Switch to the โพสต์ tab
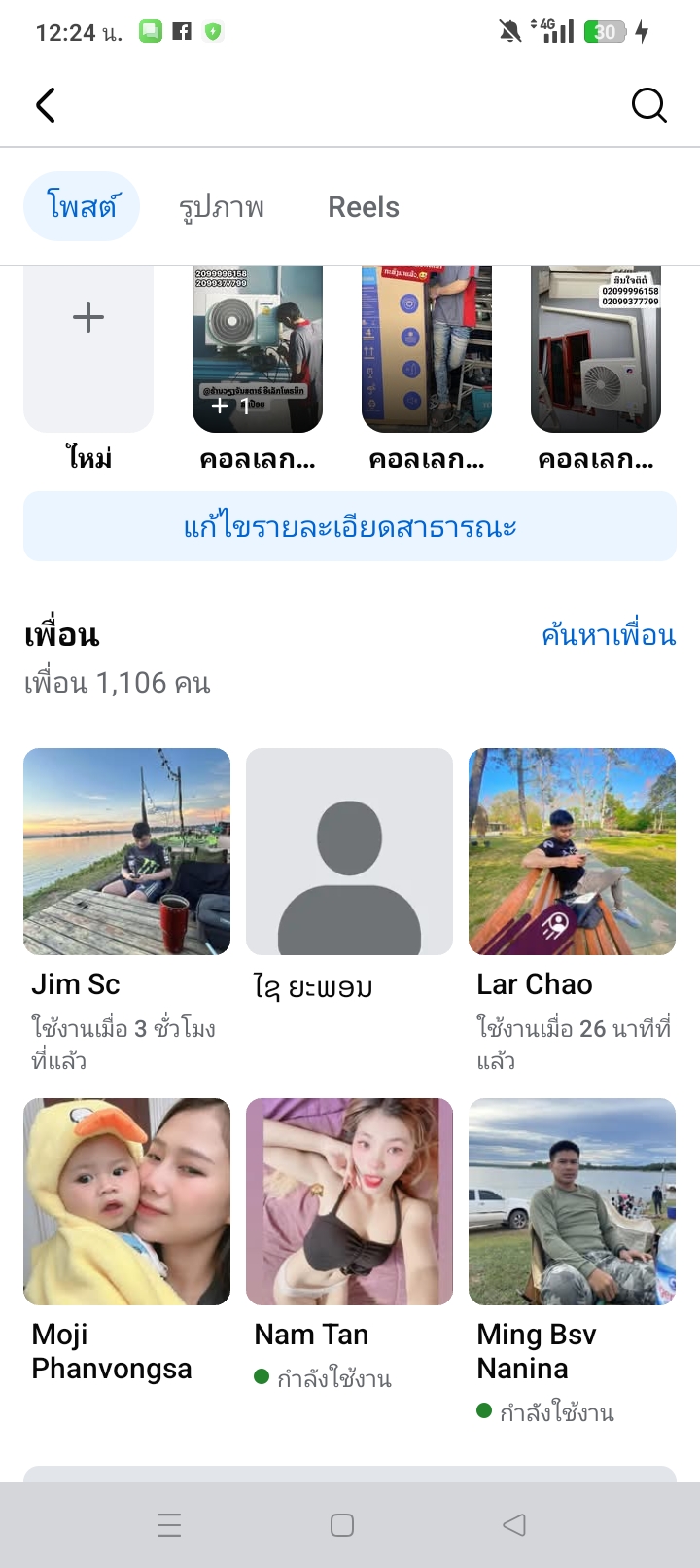The width and height of the screenshot is (700, 1568). (x=82, y=206)
